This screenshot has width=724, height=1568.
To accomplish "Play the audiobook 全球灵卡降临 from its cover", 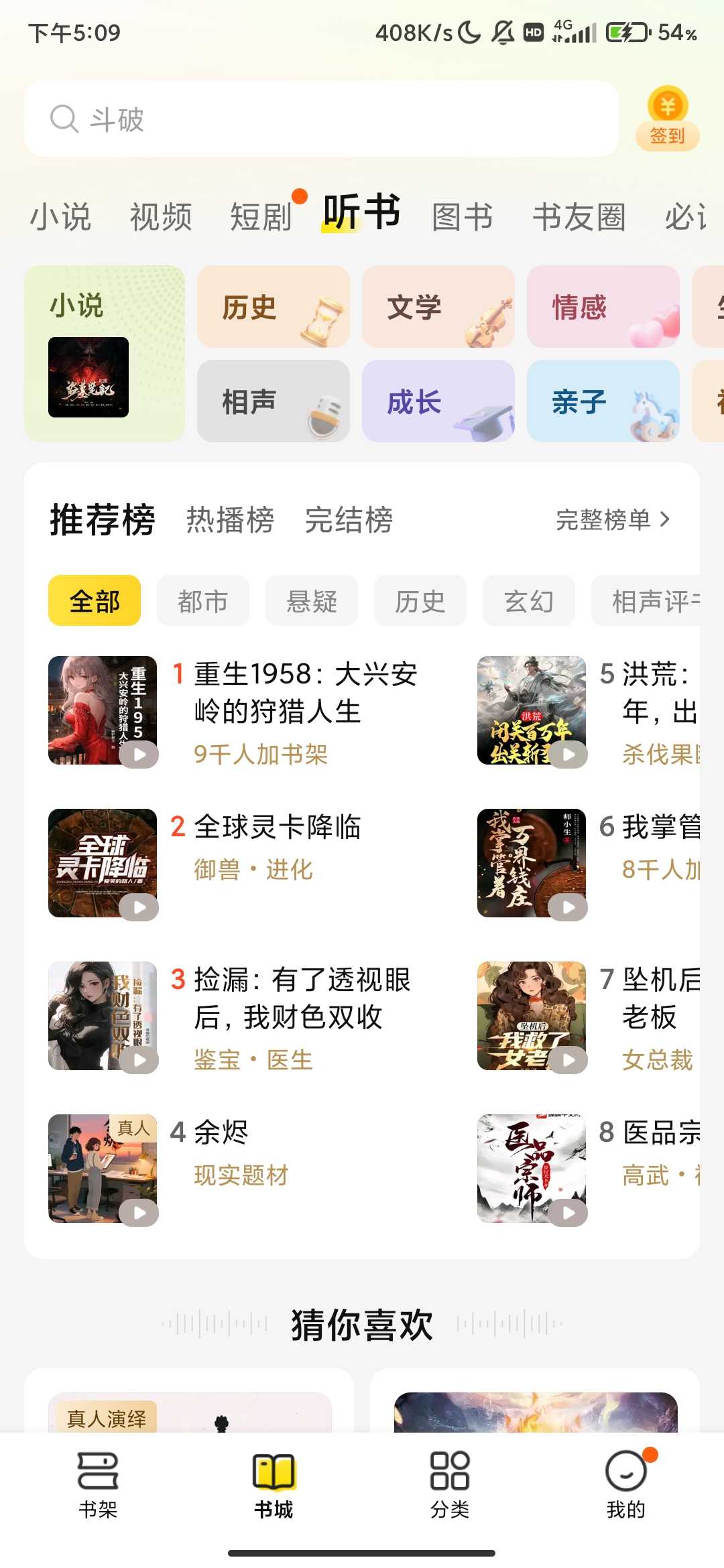I will (139, 907).
